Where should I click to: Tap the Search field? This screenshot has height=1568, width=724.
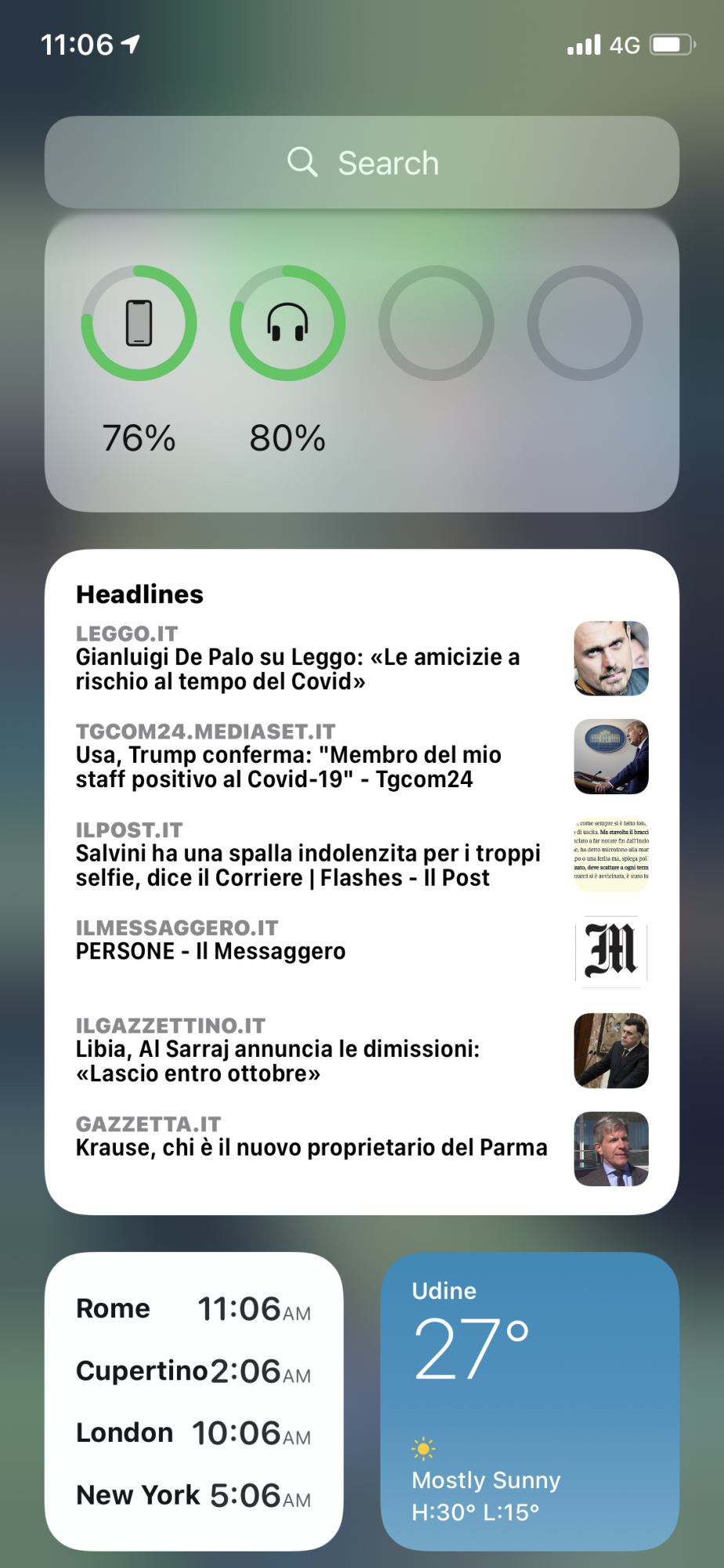[x=362, y=163]
